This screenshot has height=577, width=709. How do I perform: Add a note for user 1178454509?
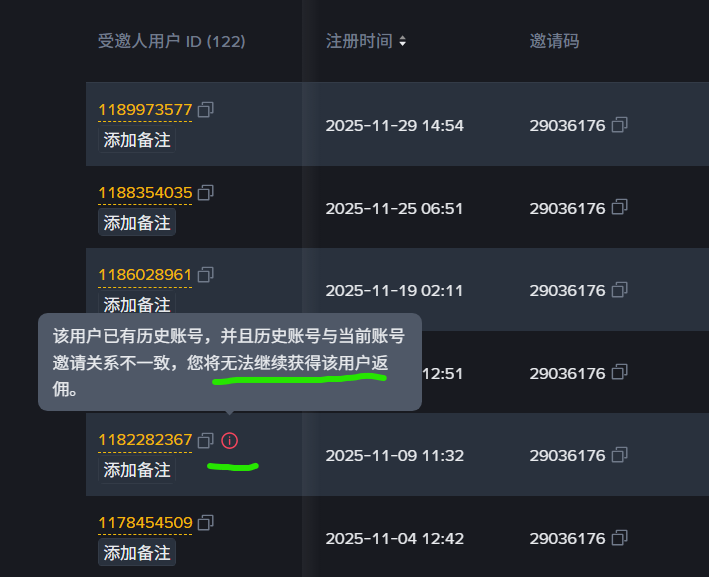pyautogui.click(x=137, y=552)
